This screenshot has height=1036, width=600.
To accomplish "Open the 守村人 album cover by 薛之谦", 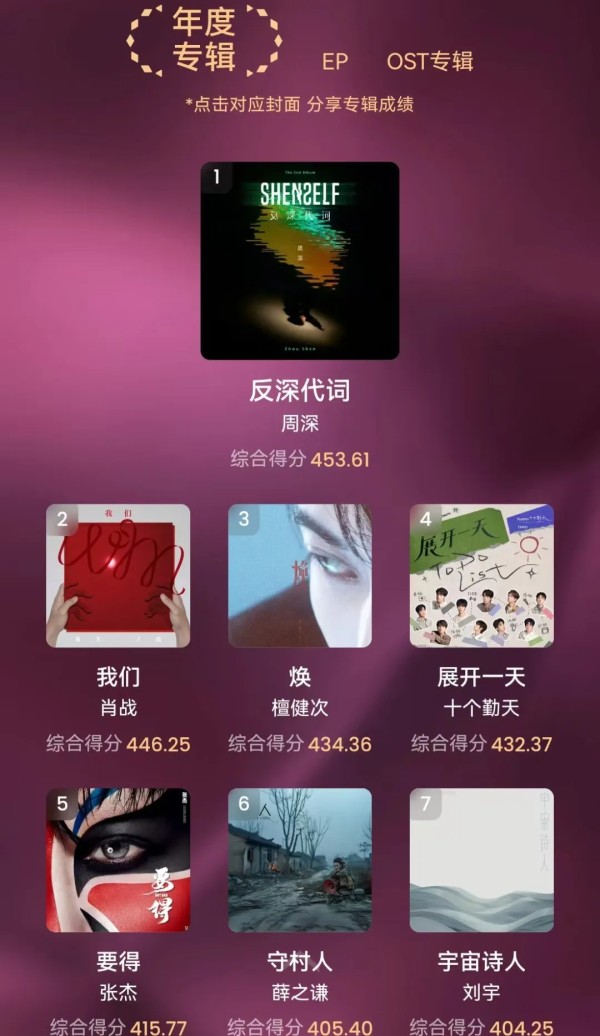I will pos(300,860).
